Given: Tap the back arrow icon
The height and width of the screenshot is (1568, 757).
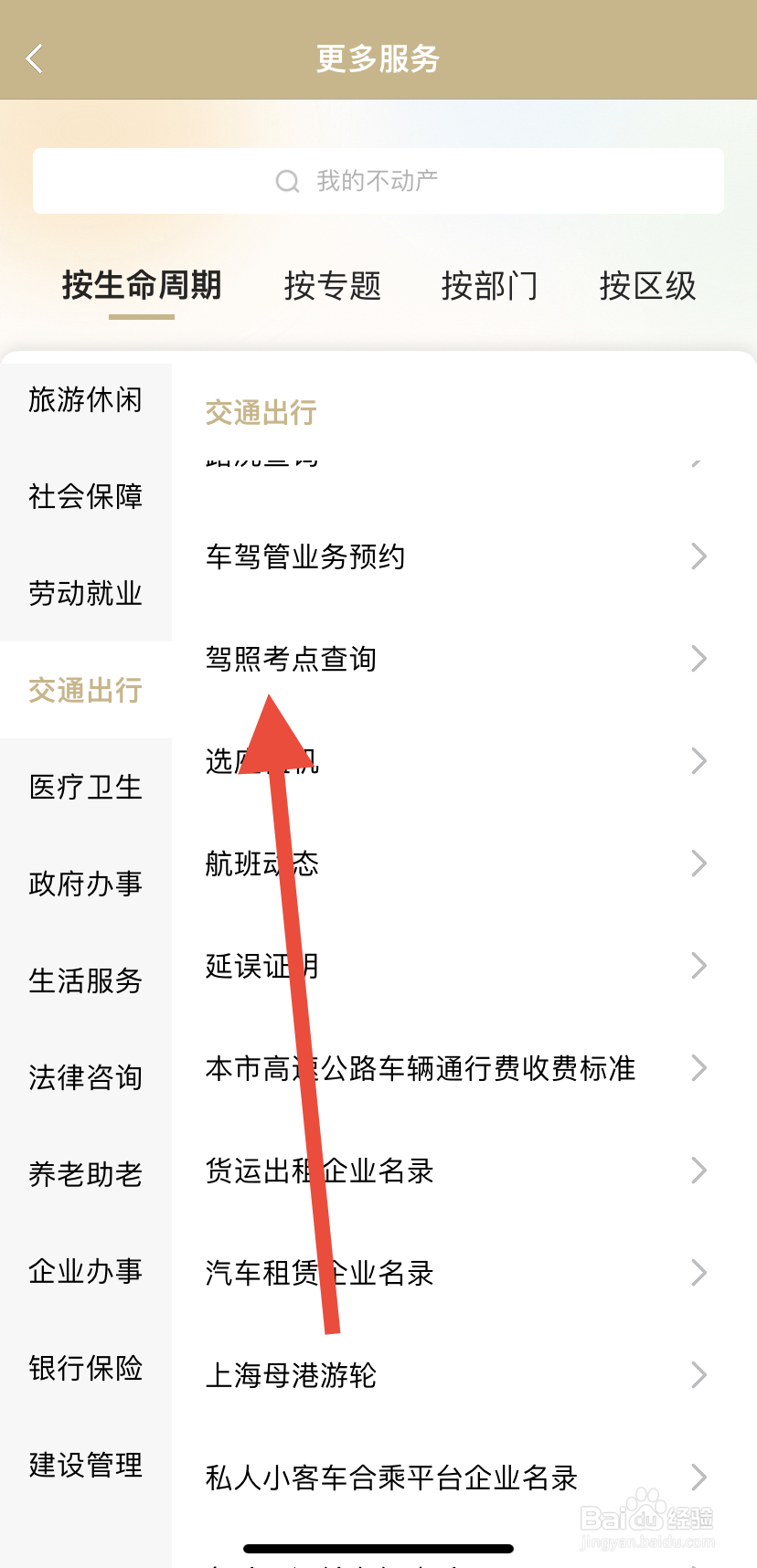Looking at the screenshot, I should (34, 58).
